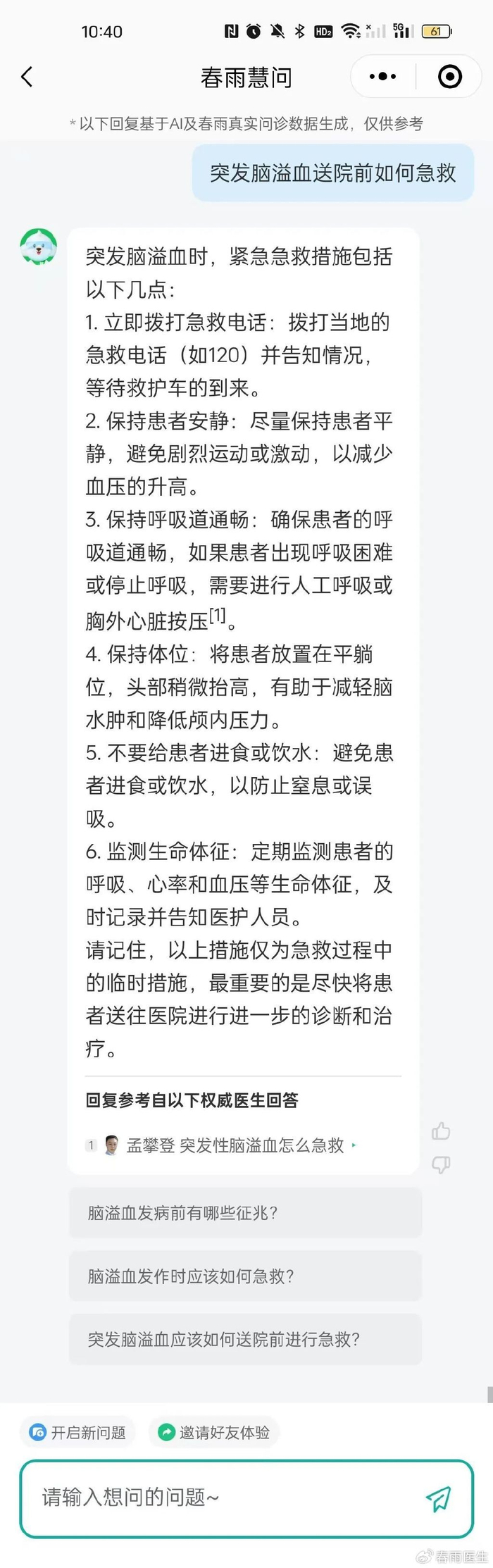Send the question with paper plane icon
This screenshot has height=1568, width=493.
point(439,1499)
